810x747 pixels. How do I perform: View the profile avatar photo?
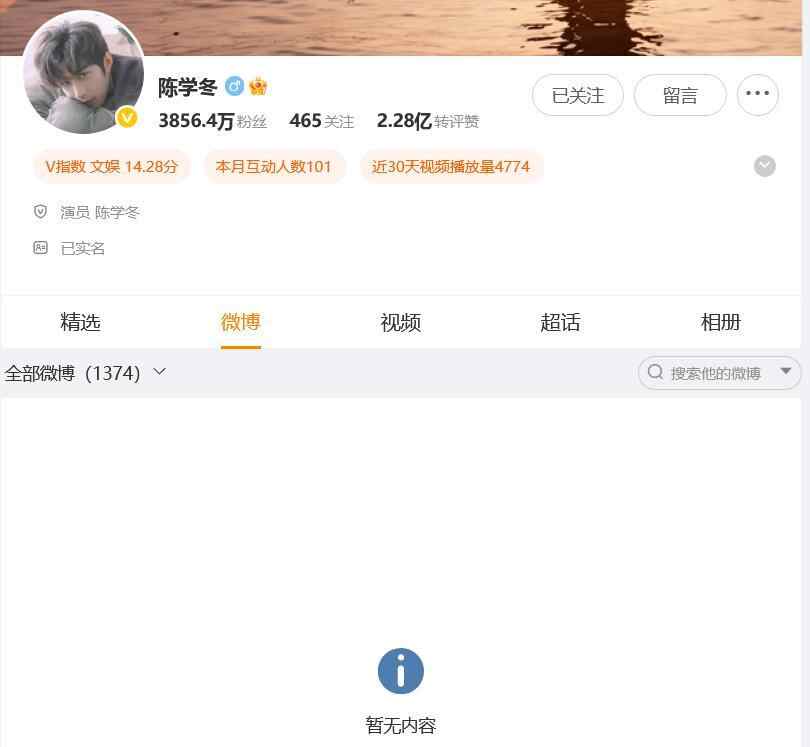pos(83,73)
